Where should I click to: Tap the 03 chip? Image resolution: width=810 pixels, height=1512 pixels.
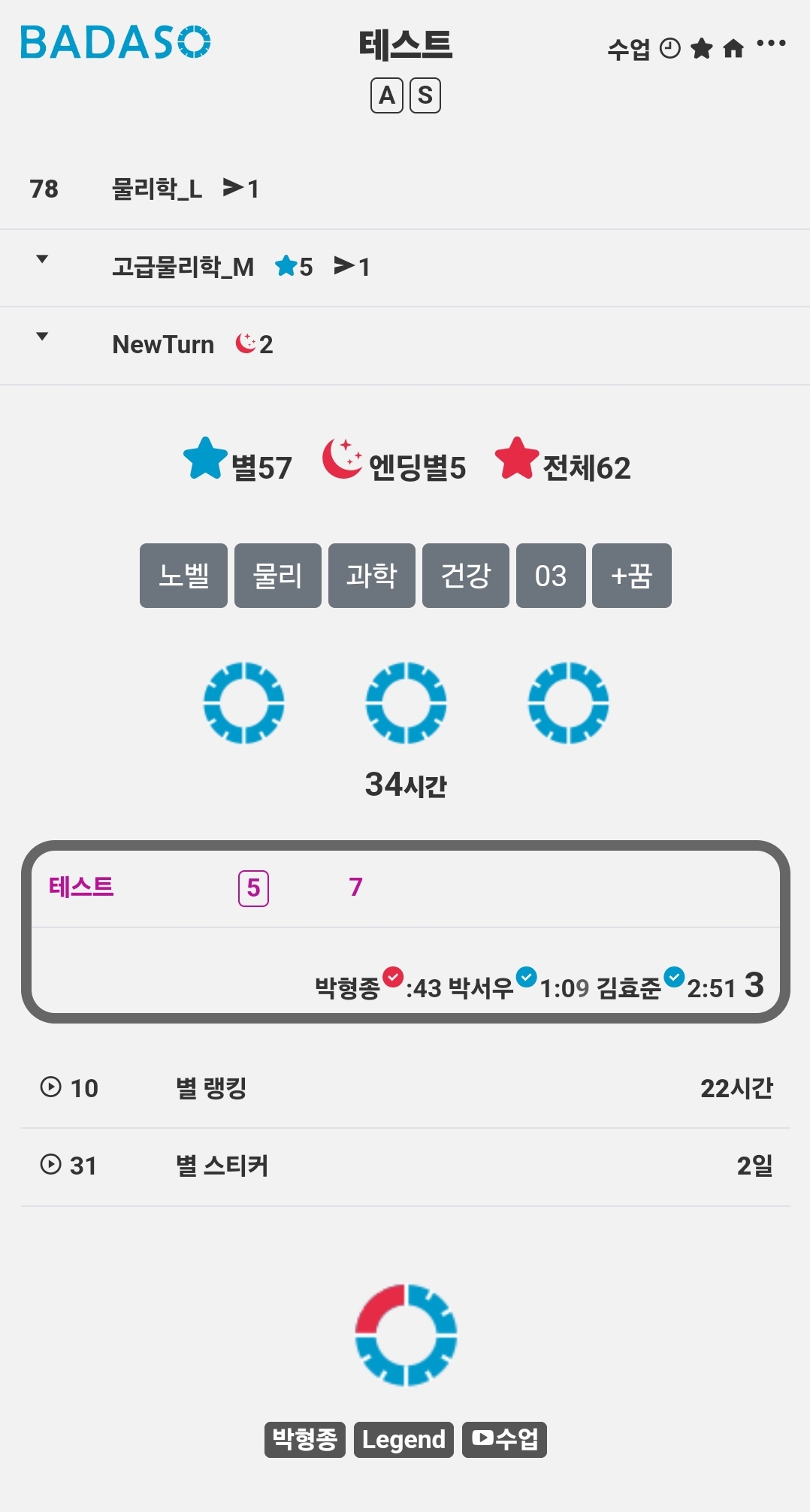click(x=551, y=576)
